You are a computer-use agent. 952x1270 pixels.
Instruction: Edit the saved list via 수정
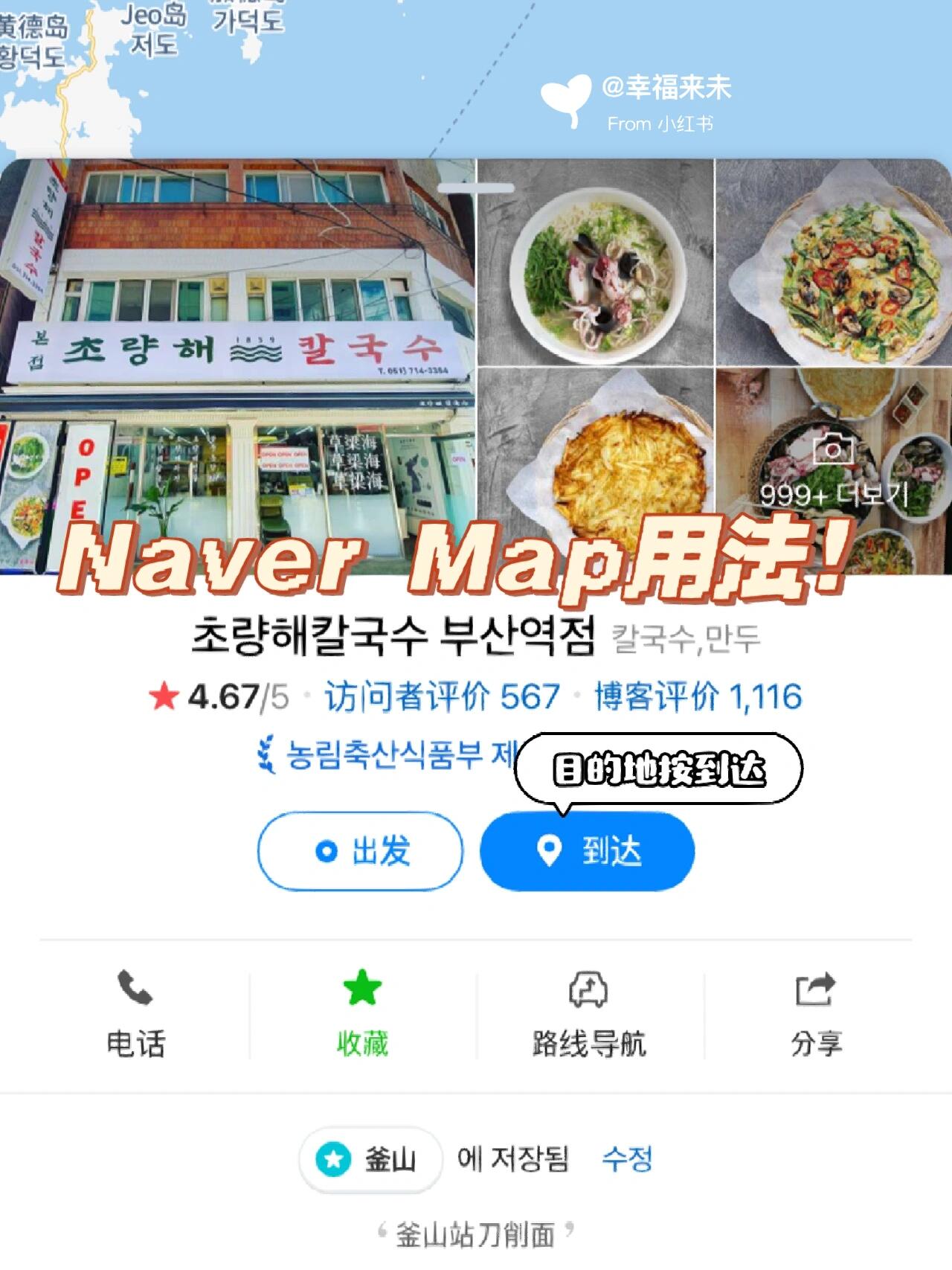tap(628, 1158)
